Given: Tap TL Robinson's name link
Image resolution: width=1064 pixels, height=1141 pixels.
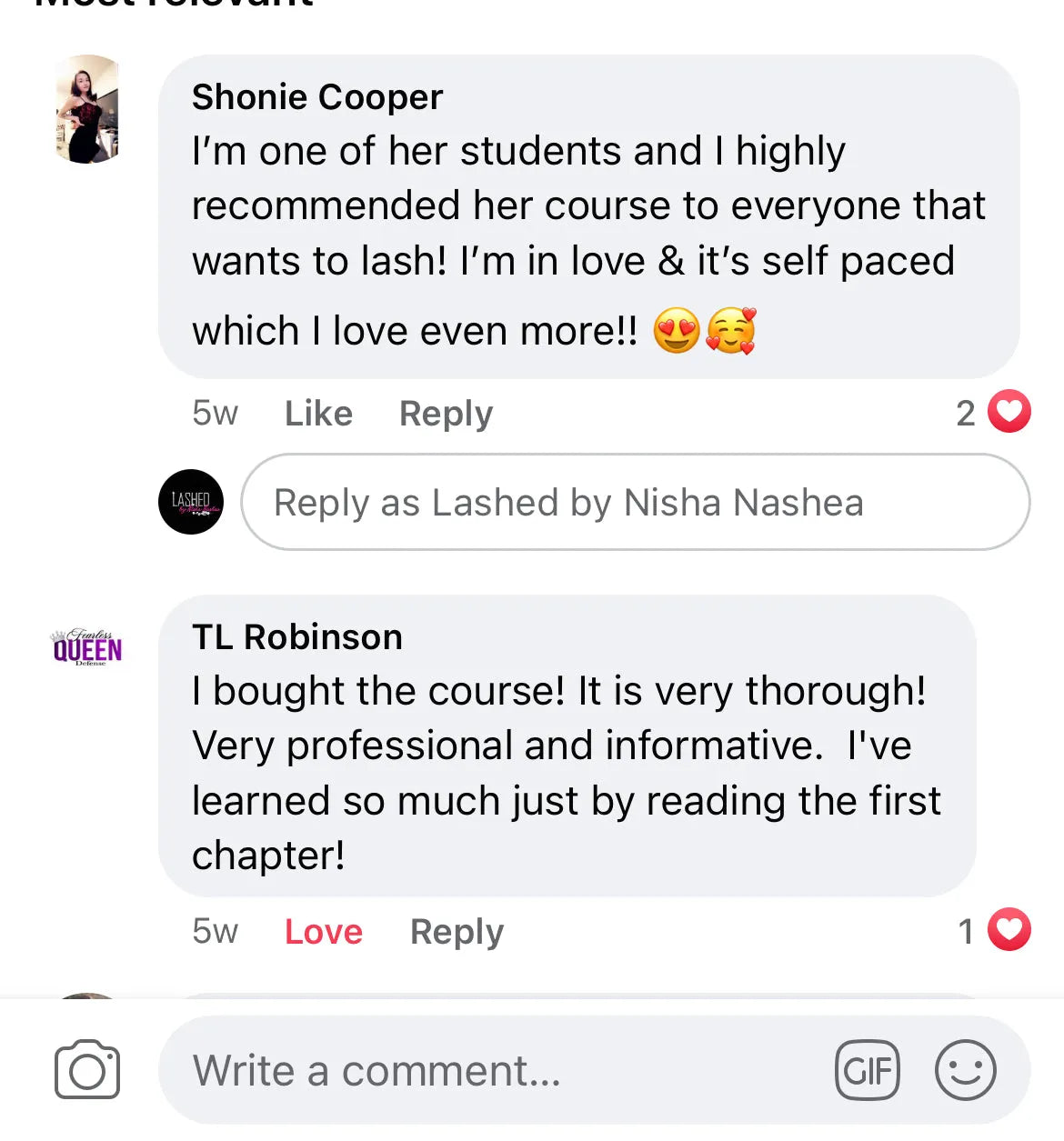Looking at the screenshot, I should 297,637.
